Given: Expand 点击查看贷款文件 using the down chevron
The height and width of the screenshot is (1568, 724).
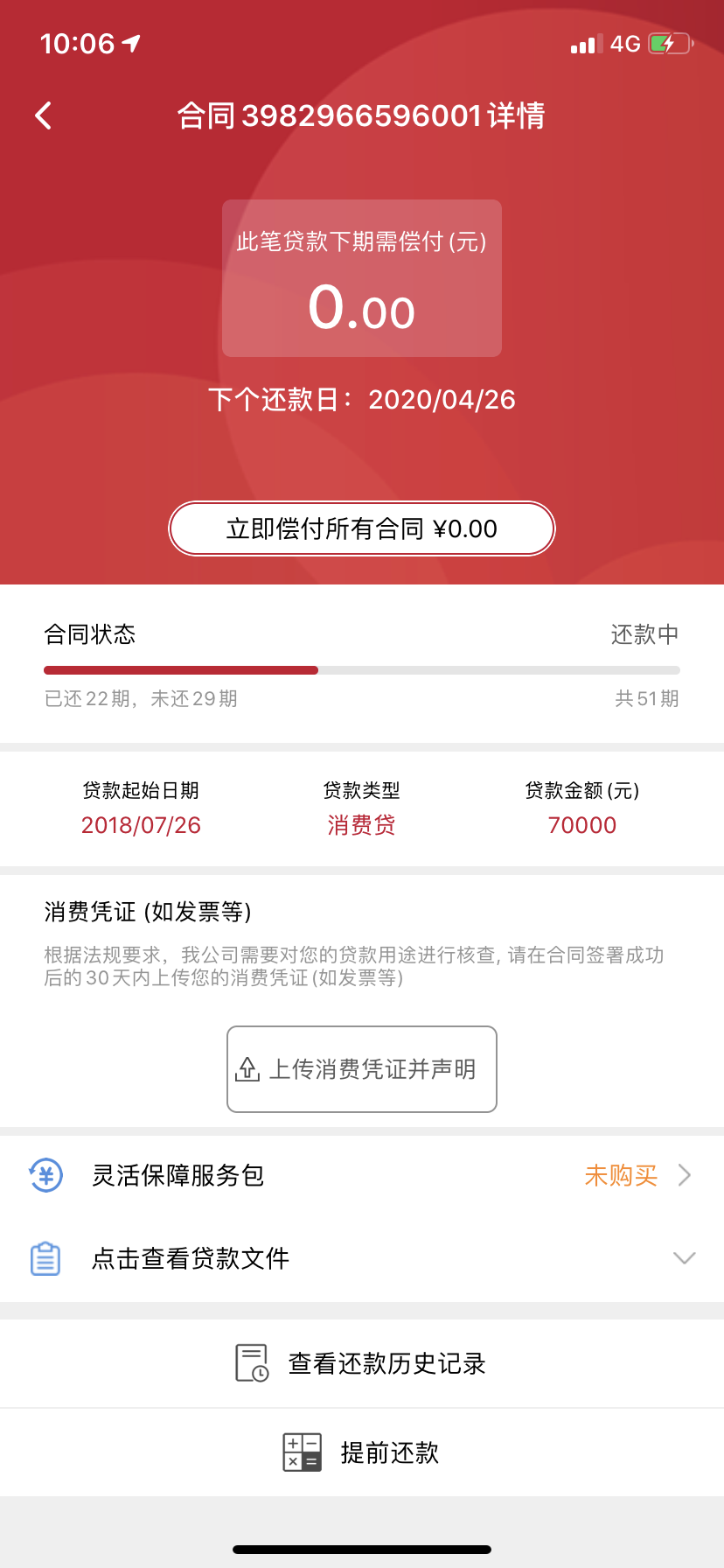Looking at the screenshot, I should (x=683, y=1257).
